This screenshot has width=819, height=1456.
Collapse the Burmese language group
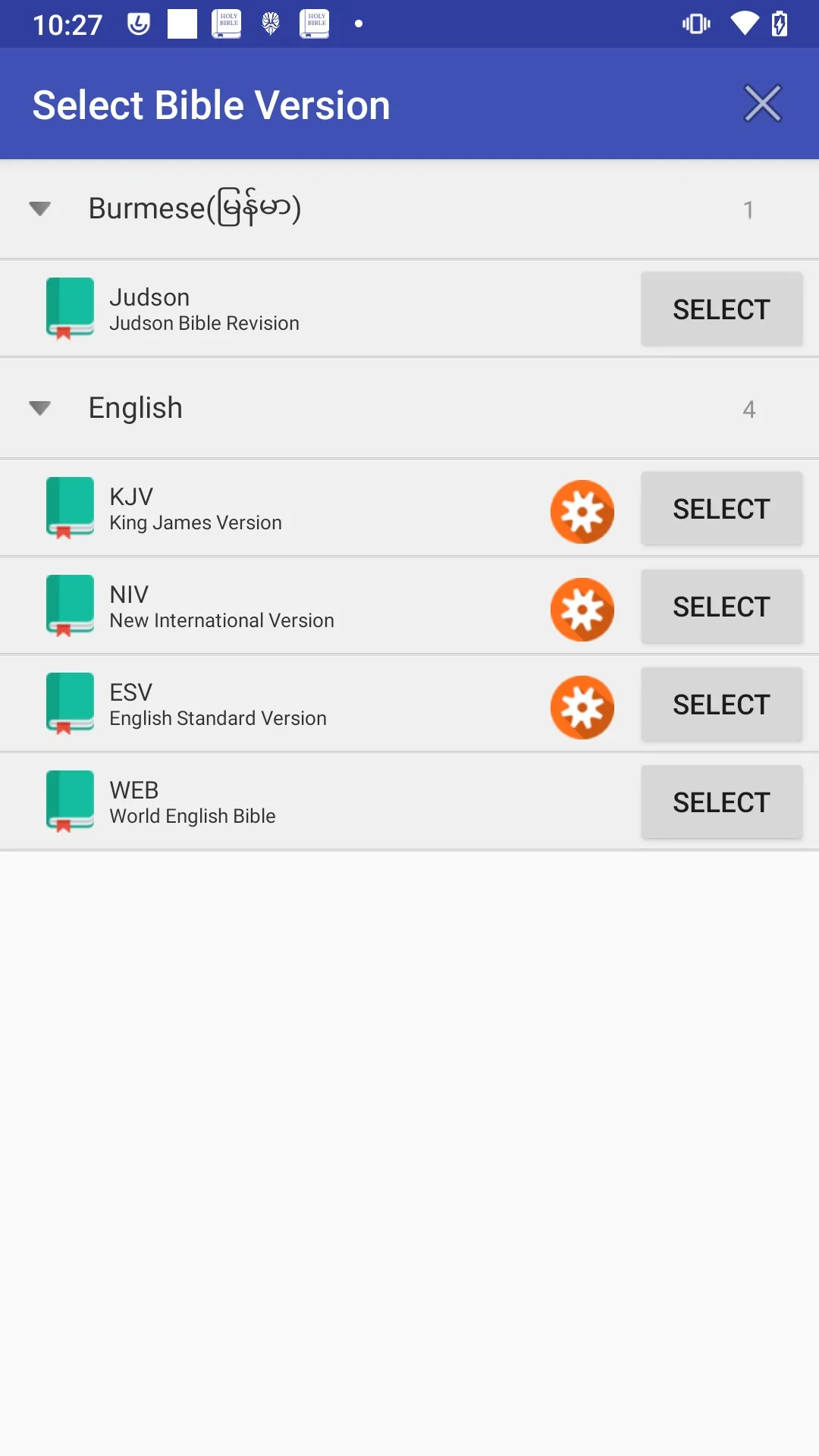[x=39, y=209]
